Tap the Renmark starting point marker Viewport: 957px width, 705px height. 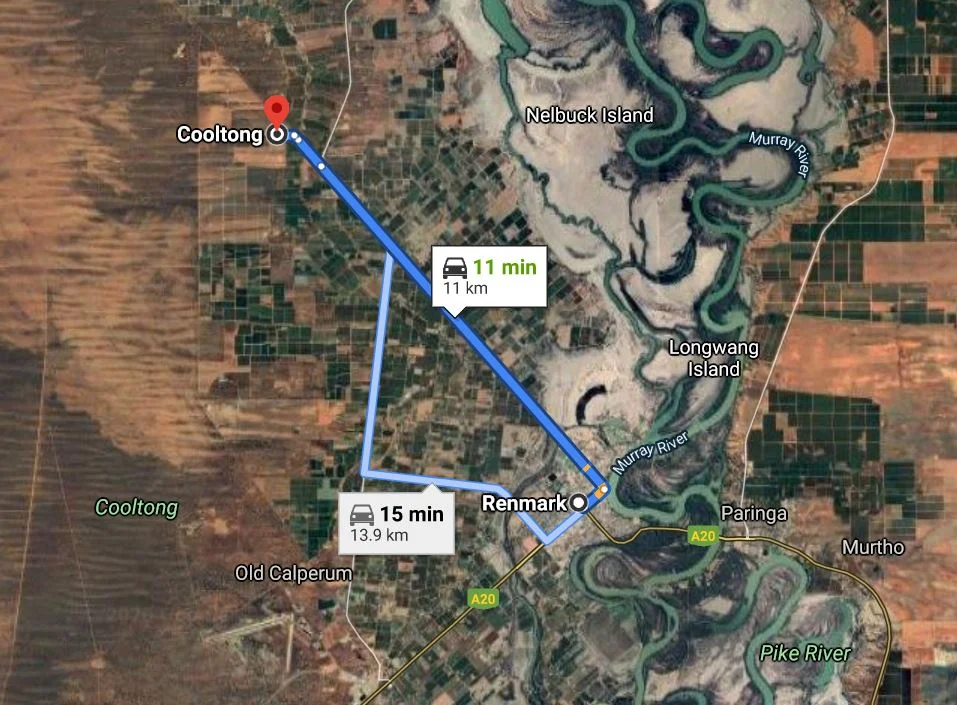click(578, 504)
